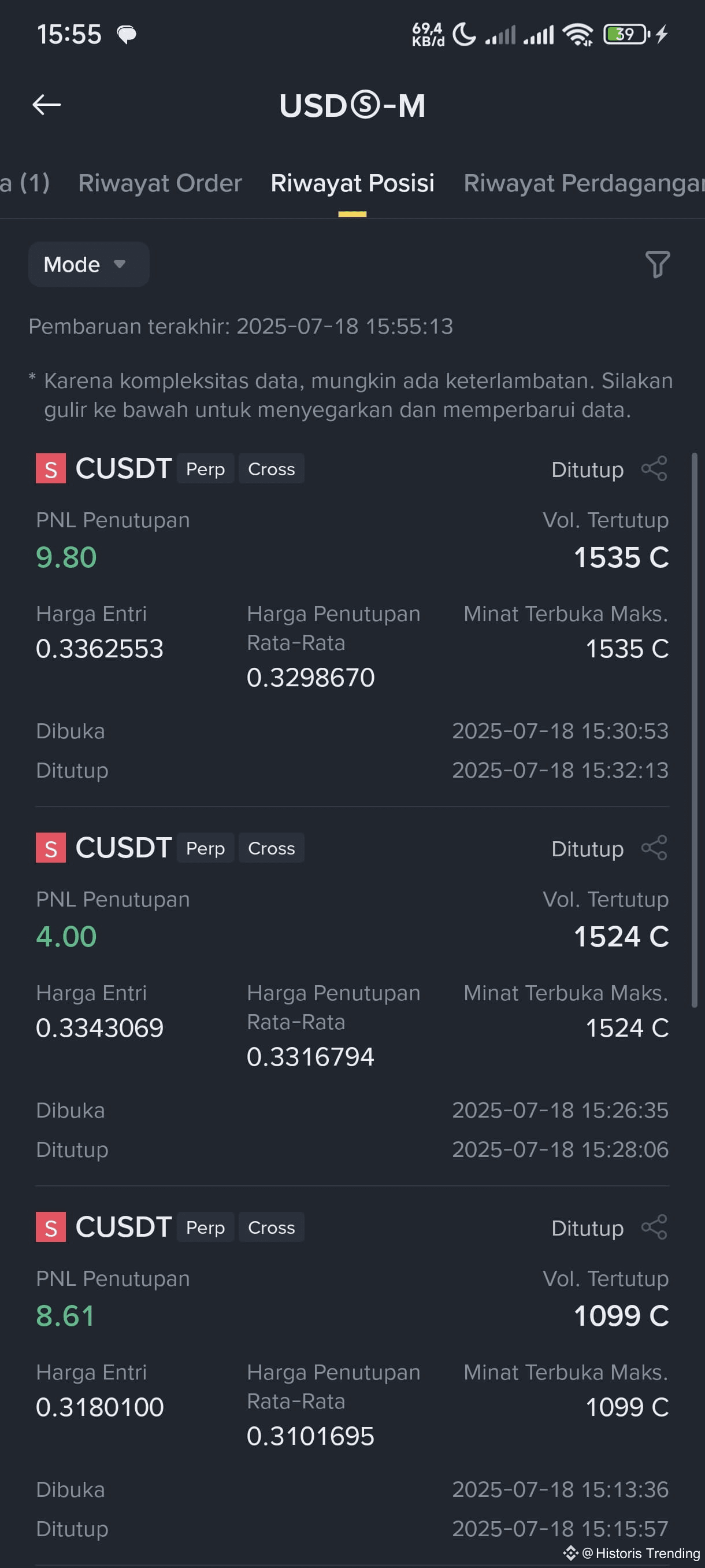The image size is (705, 1568).
Task: Select the Riwayat Posisi tab
Action: point(353,183)
